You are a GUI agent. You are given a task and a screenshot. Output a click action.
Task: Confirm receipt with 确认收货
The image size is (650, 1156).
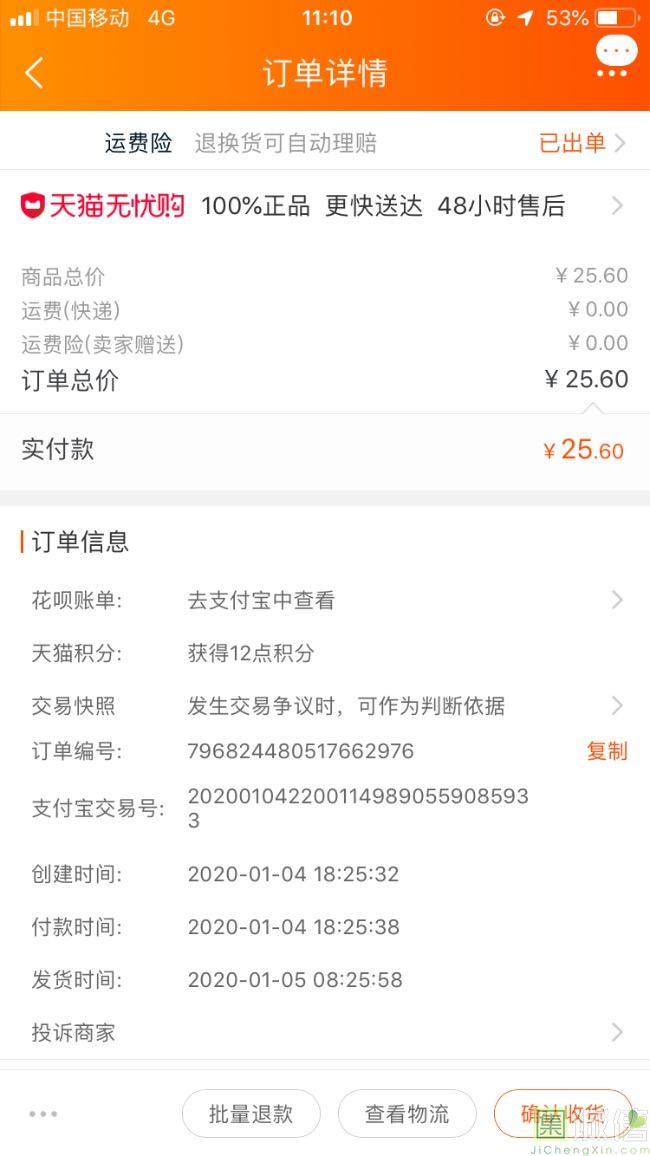pyautogui.click(x=563, y=1114)
